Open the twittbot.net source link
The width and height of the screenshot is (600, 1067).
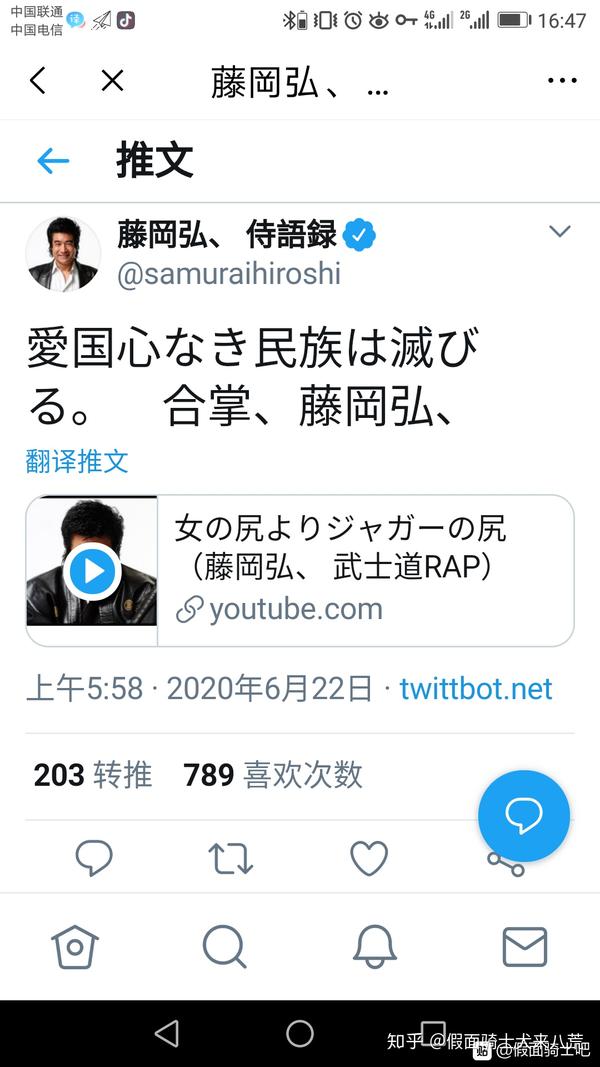click(475, 688)
